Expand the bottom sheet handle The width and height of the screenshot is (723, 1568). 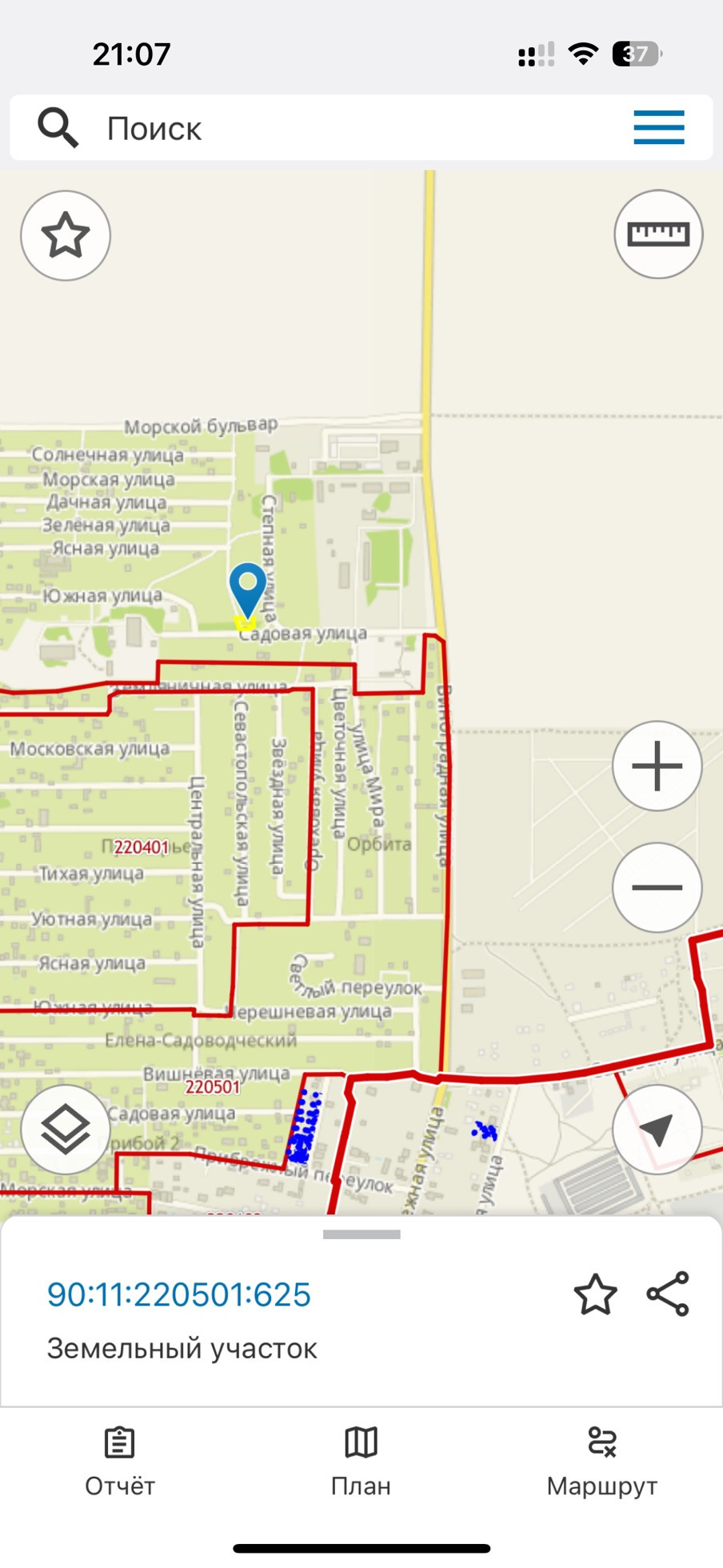point(361,1234)
